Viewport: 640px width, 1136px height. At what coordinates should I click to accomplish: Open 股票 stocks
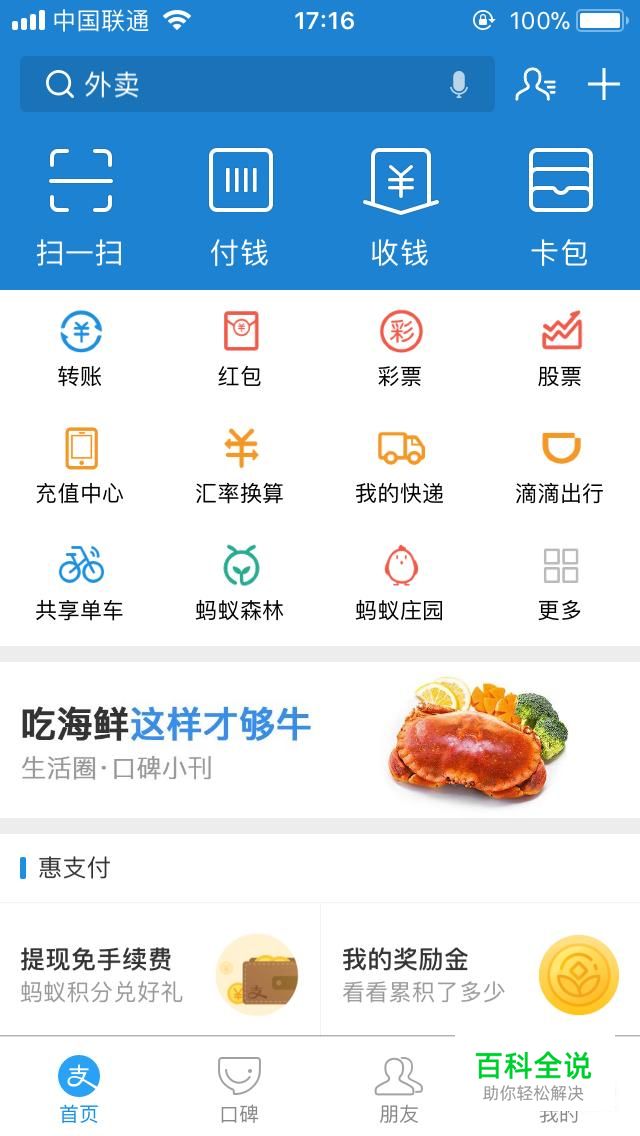click(x=560, y=348)
